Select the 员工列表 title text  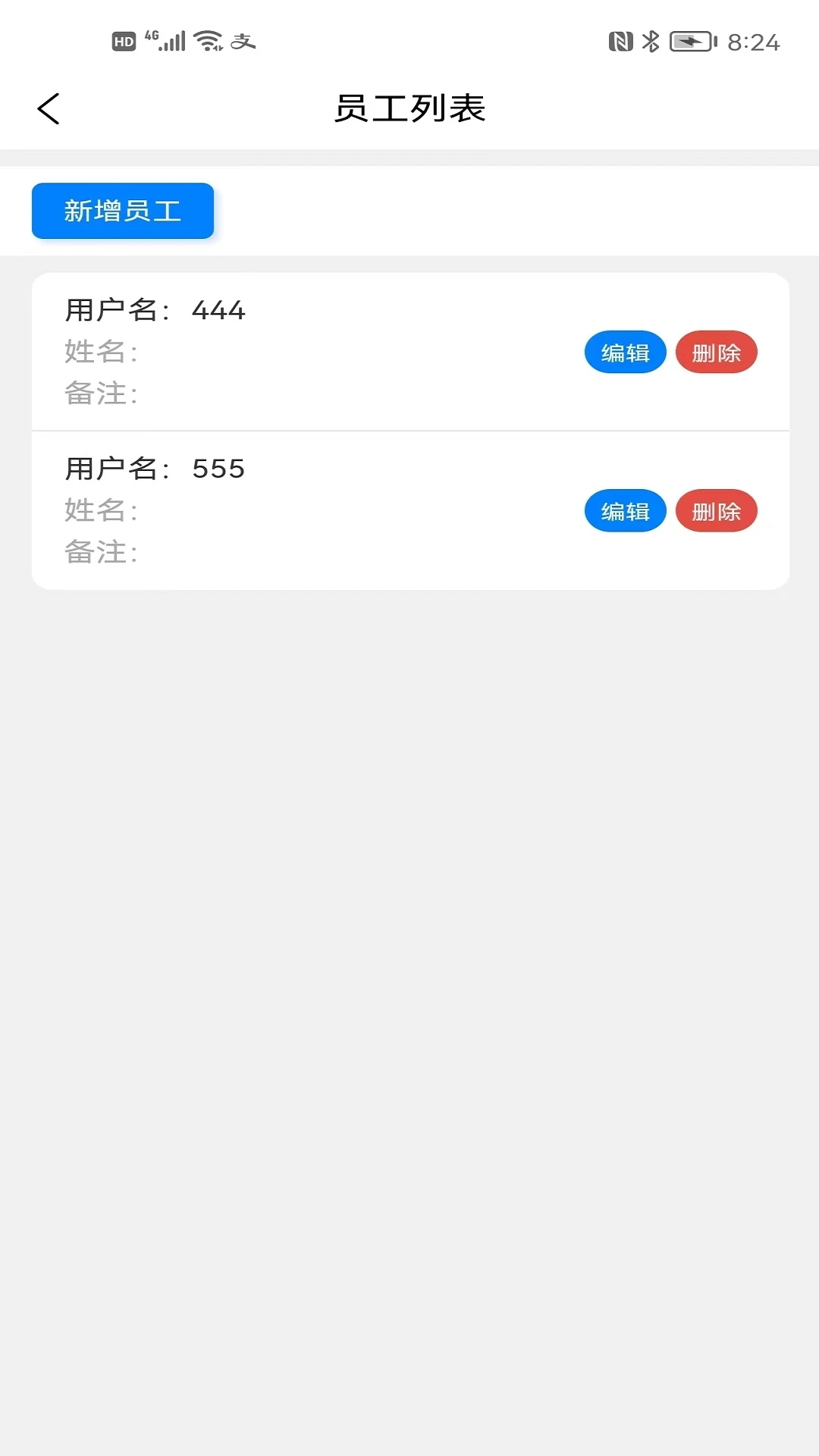(x=409, y=108)
